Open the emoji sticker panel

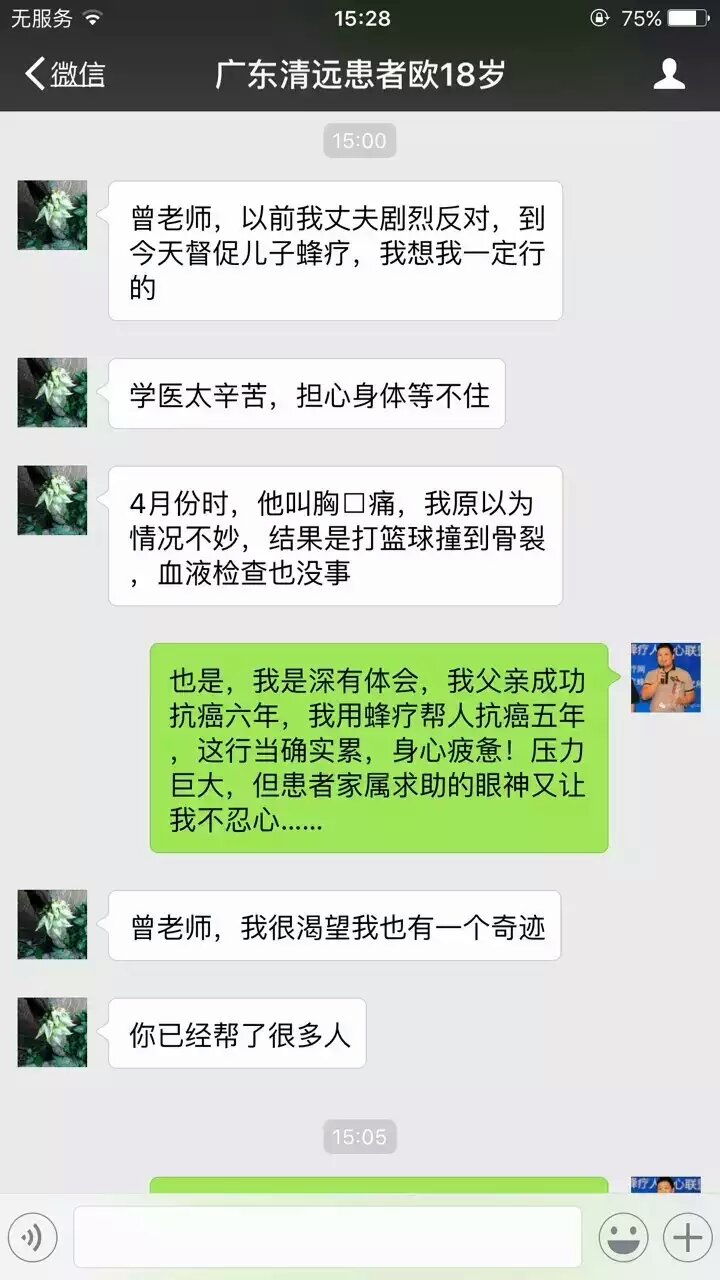click(622, 1238)
